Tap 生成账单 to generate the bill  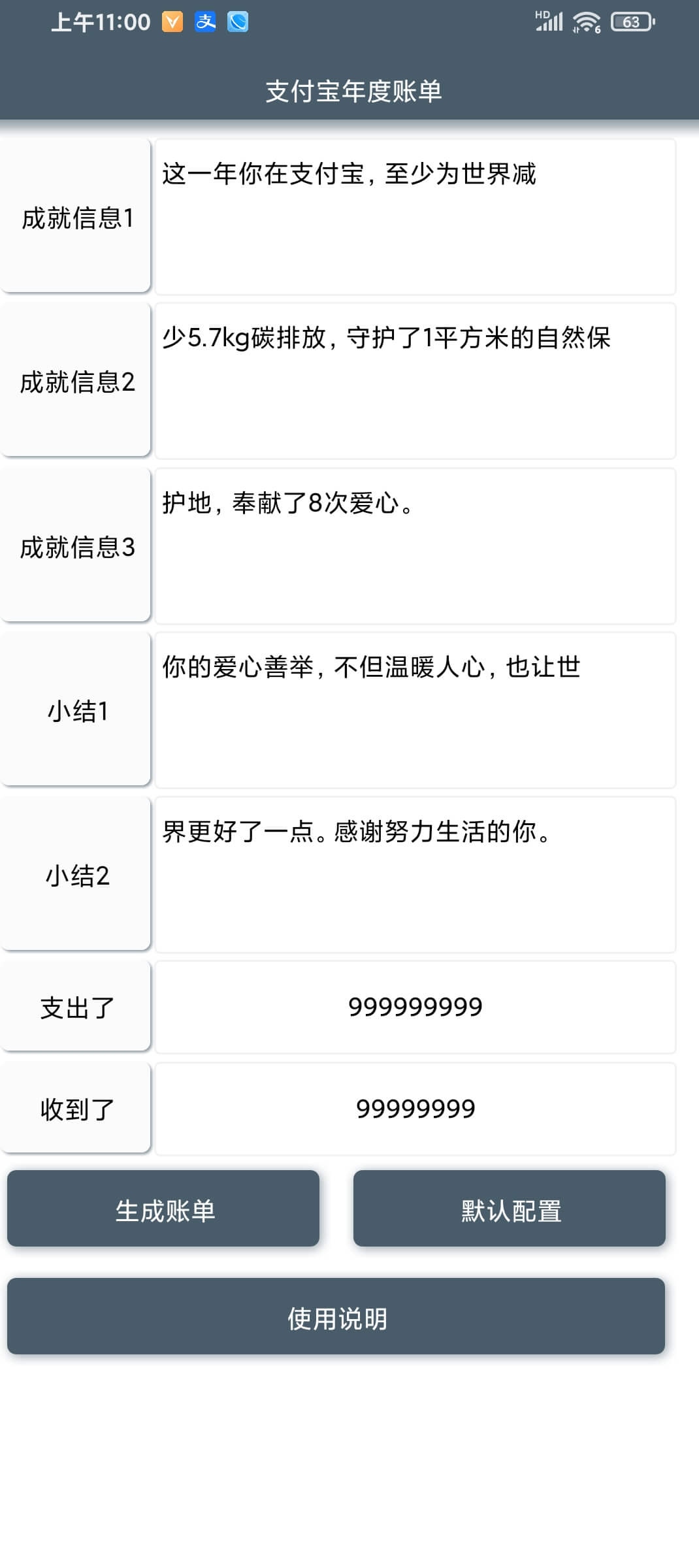163,1209
